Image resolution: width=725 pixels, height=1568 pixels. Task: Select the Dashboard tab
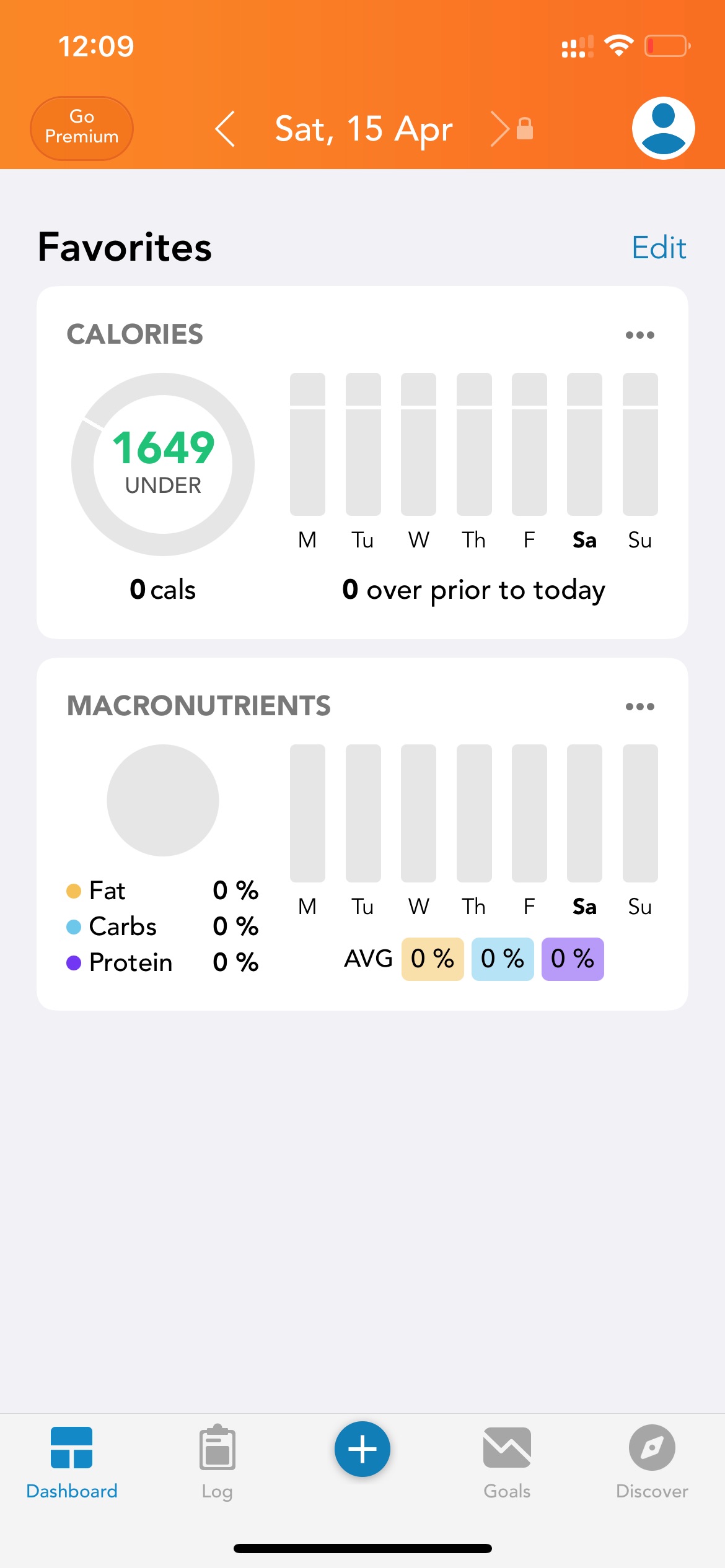(72, 1462)
